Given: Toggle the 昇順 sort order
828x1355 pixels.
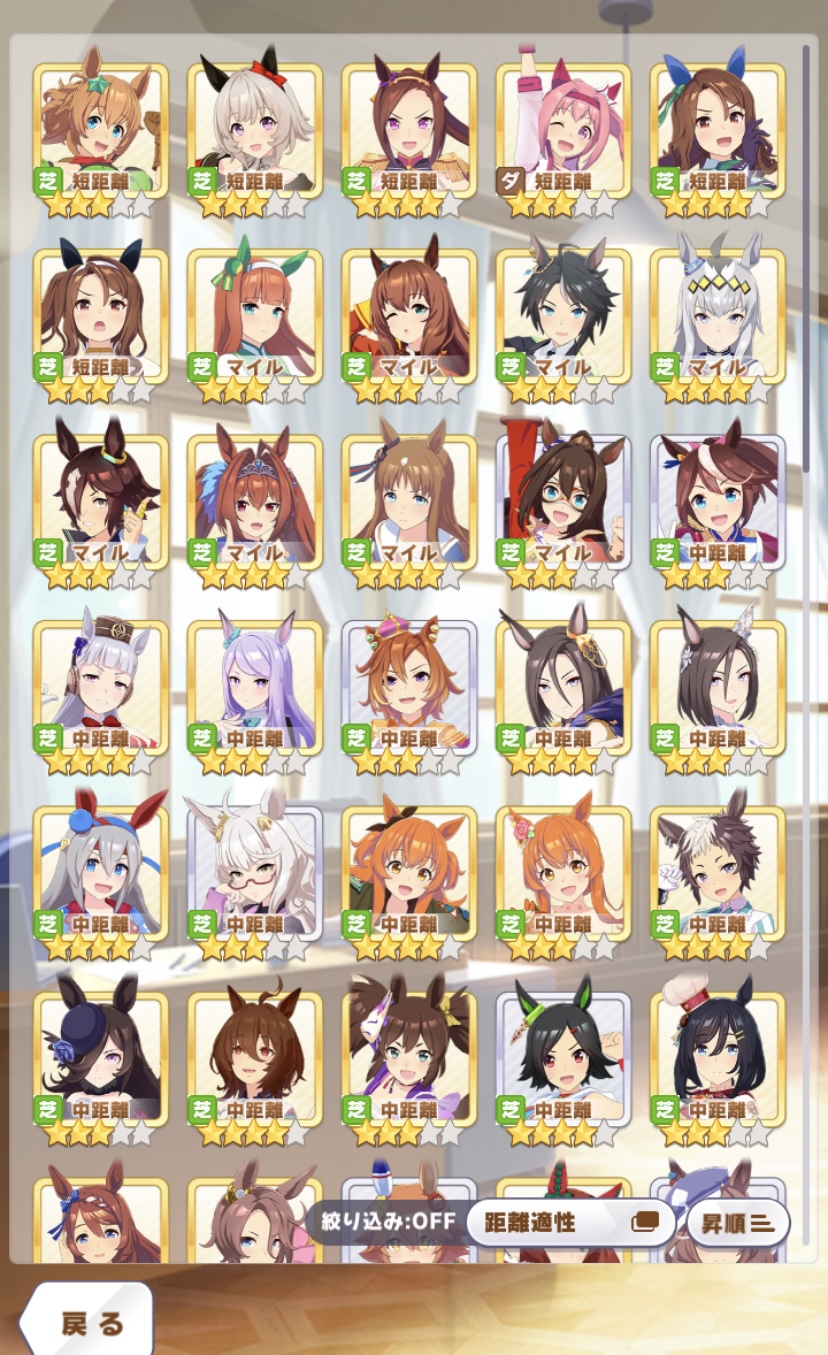Looking at the screenshot, I should tap(738, 1222).
